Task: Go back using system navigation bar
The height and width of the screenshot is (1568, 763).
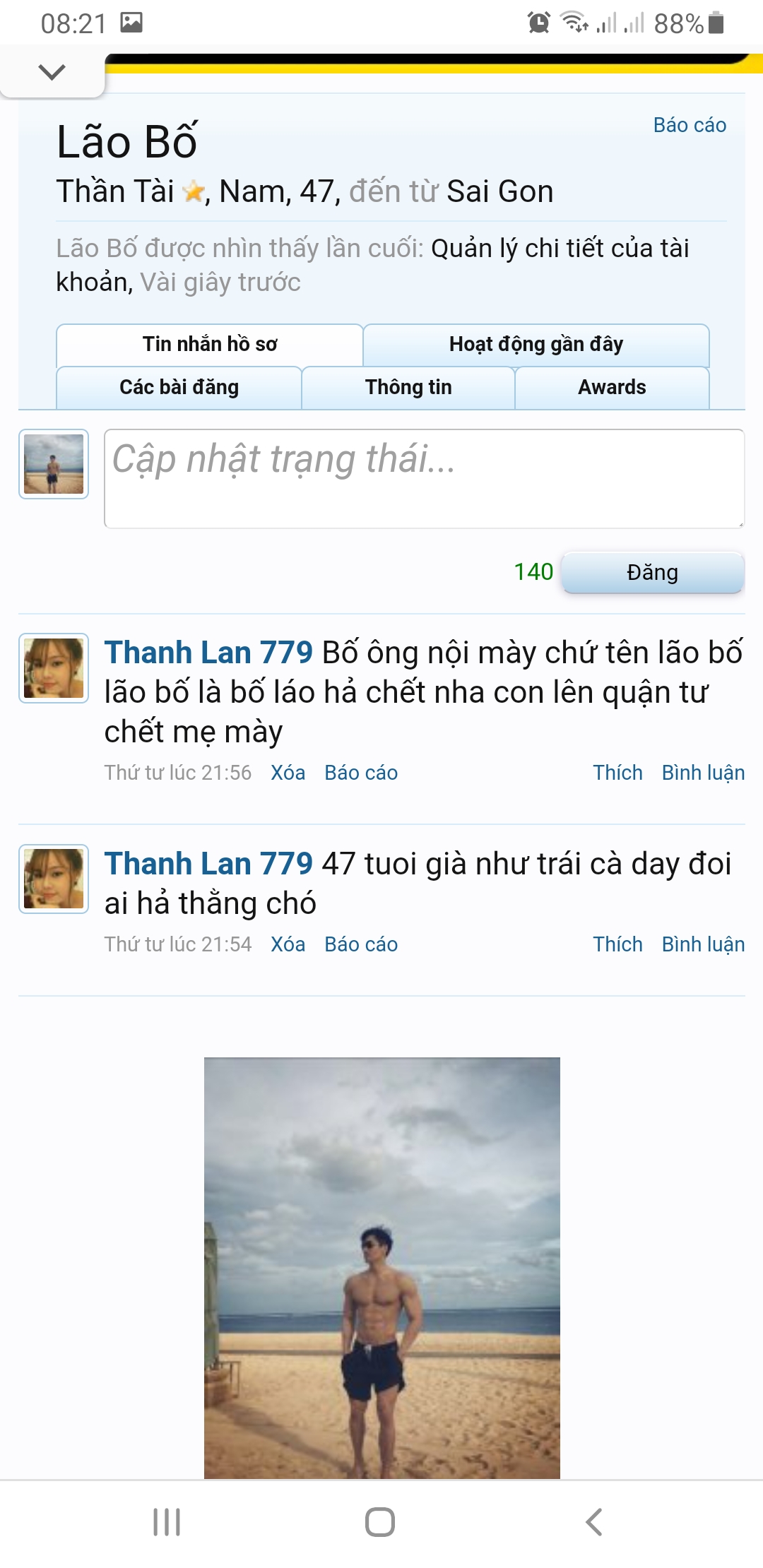Action: click(x=594, y=1522)
